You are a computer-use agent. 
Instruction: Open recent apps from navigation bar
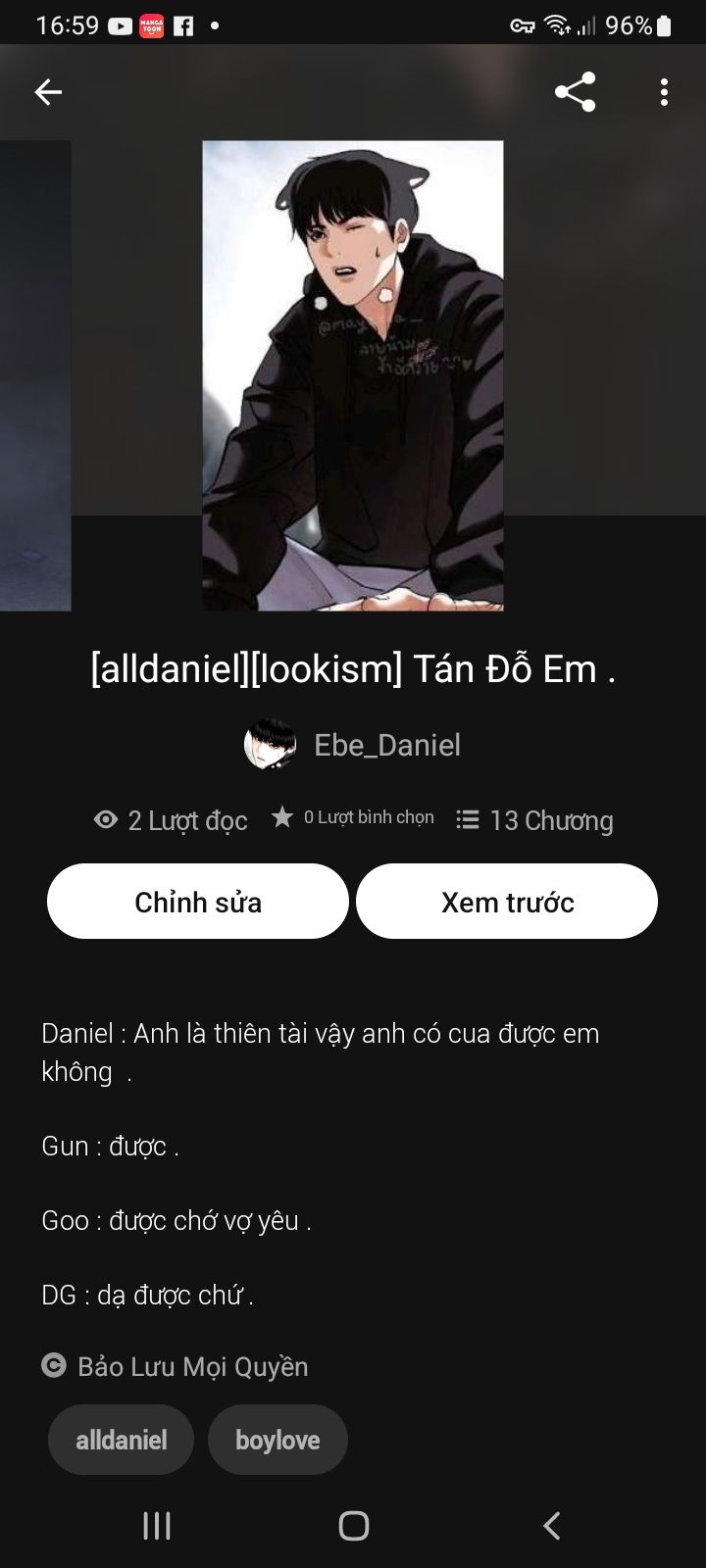(x=157, y=1525)
